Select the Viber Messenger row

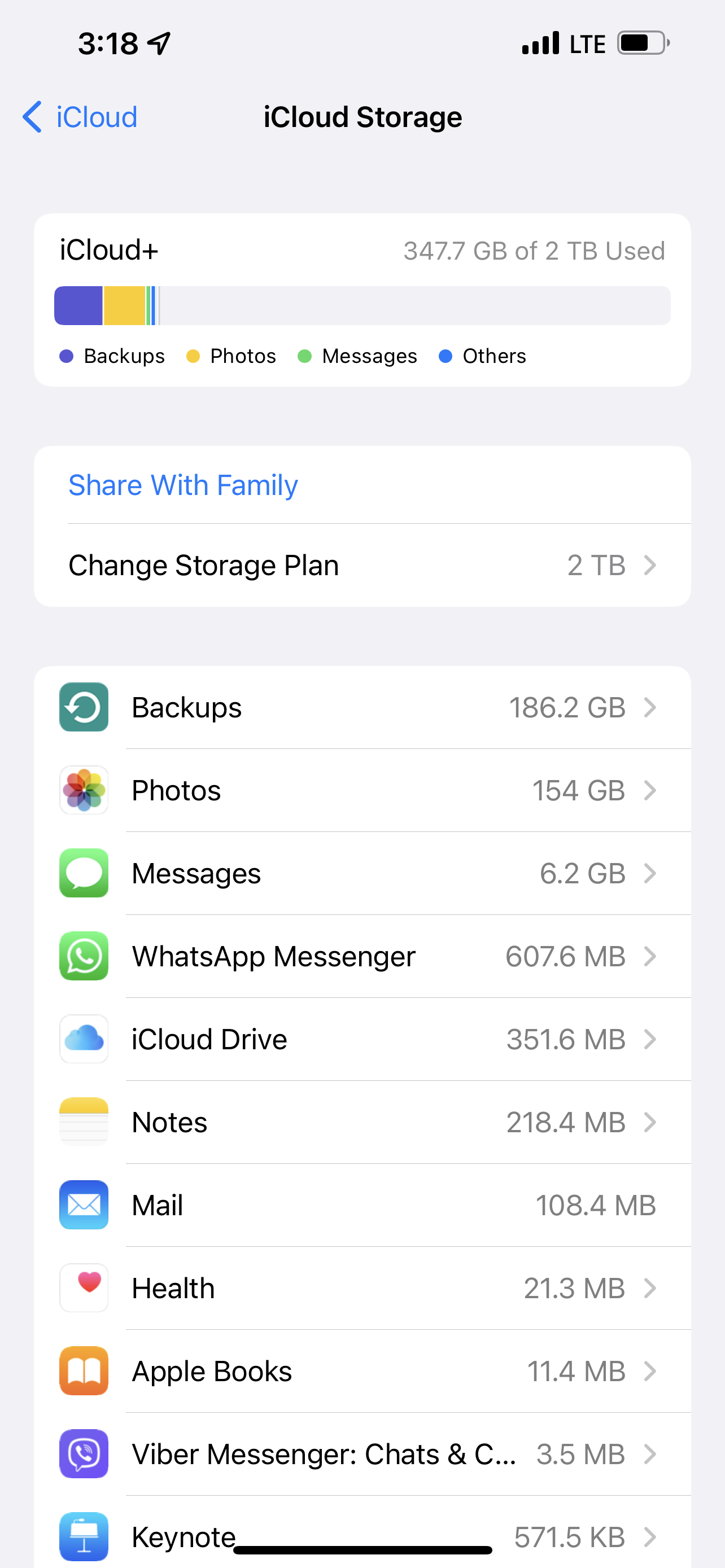(x=362, y=1454)
